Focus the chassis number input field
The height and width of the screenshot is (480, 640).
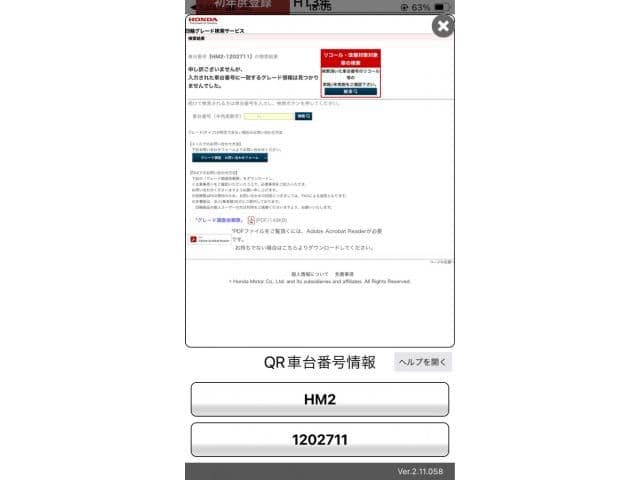pos(267,116)
